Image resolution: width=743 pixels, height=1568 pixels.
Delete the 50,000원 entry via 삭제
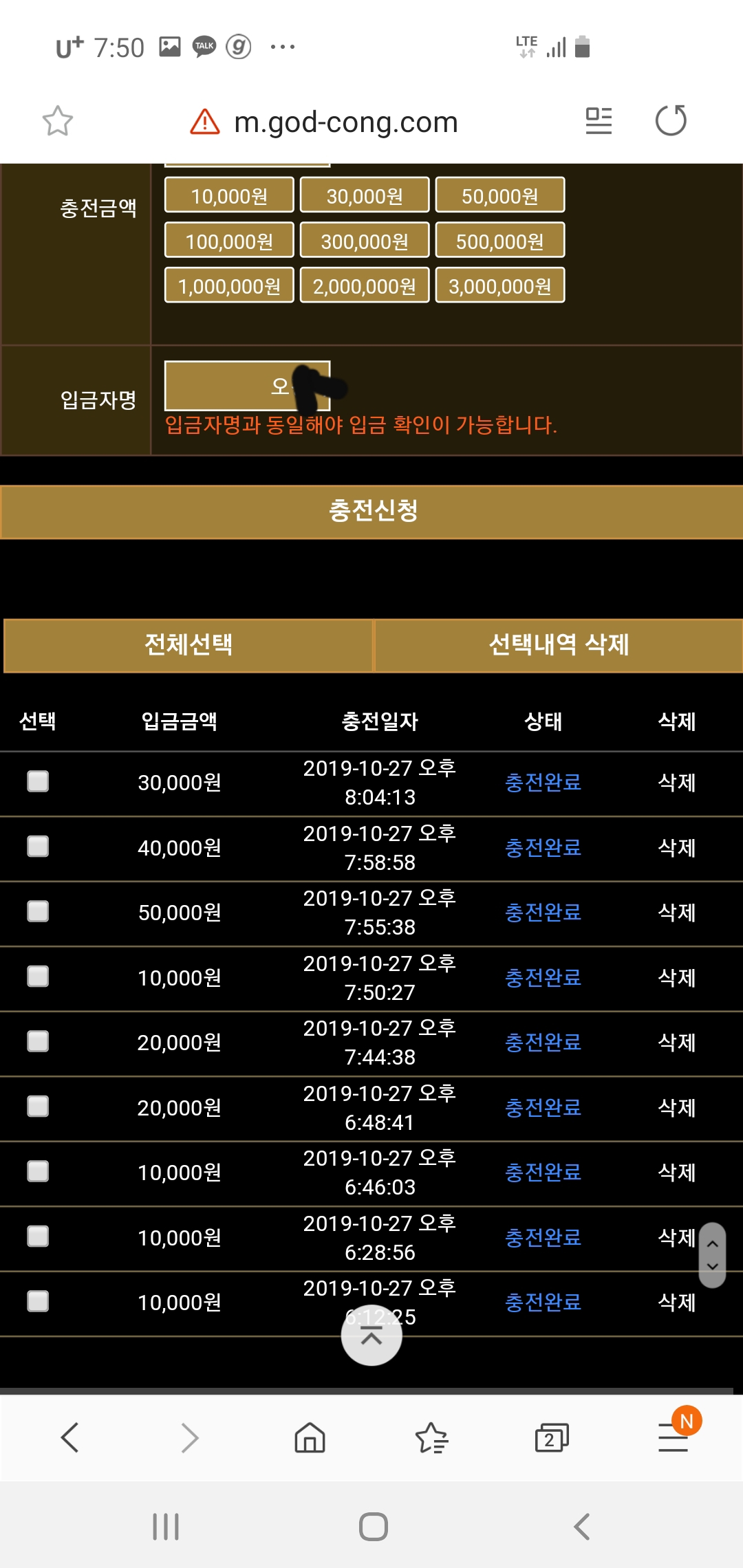[x=676, y=913]
